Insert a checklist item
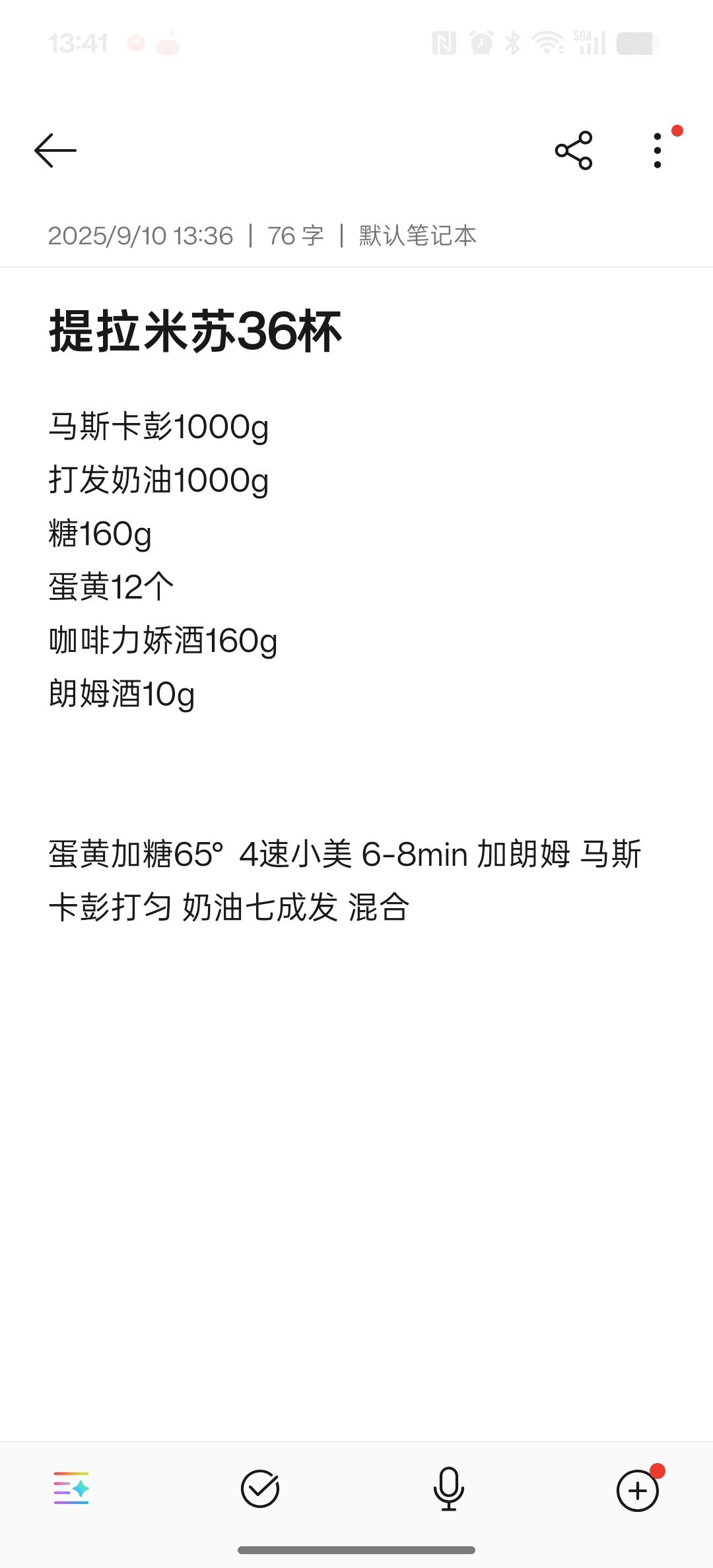713x1568 pixels. coord(260,1489)
